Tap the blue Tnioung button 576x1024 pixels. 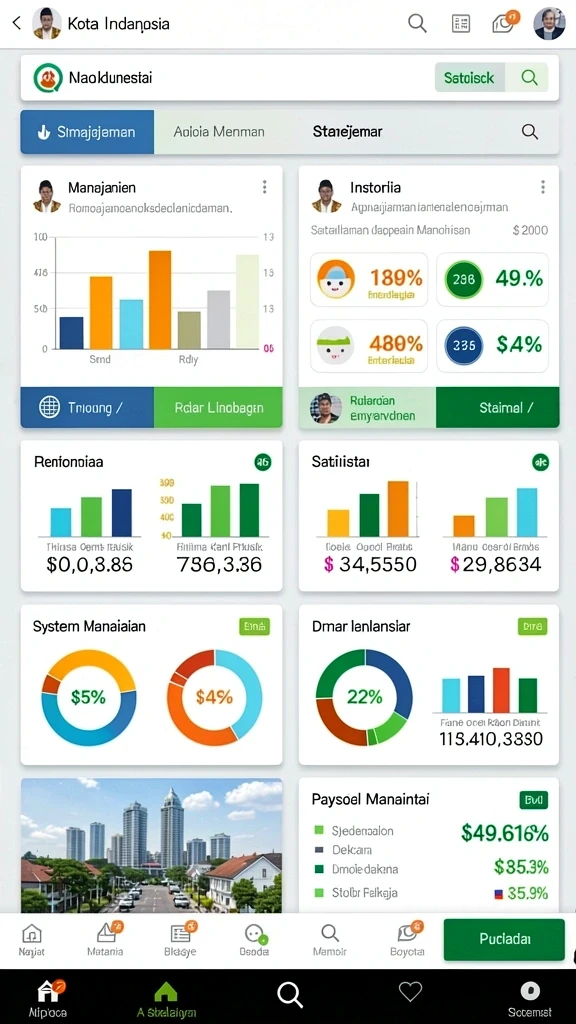(88, 408)
